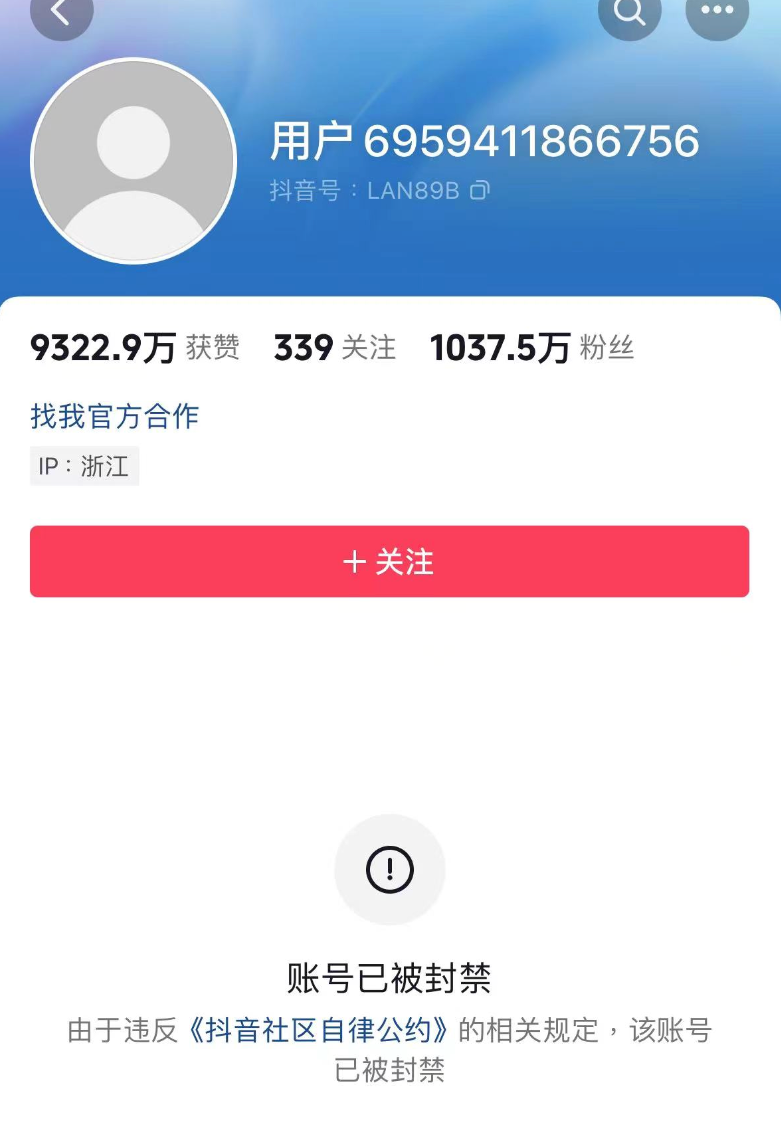782x1126 pixels.
Task: Open search on this profile
Action: pos(629,12)
